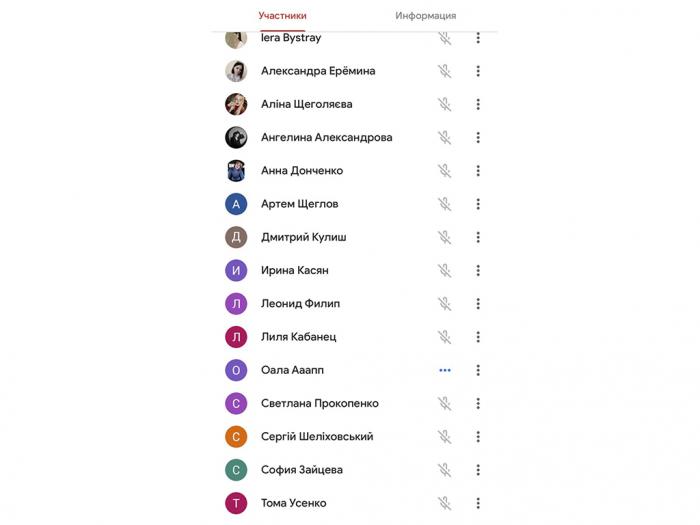Screen dimensions: 700x525
Task: Open options menu for Сергій Шеліховський
Action: (x=478, y=437)
